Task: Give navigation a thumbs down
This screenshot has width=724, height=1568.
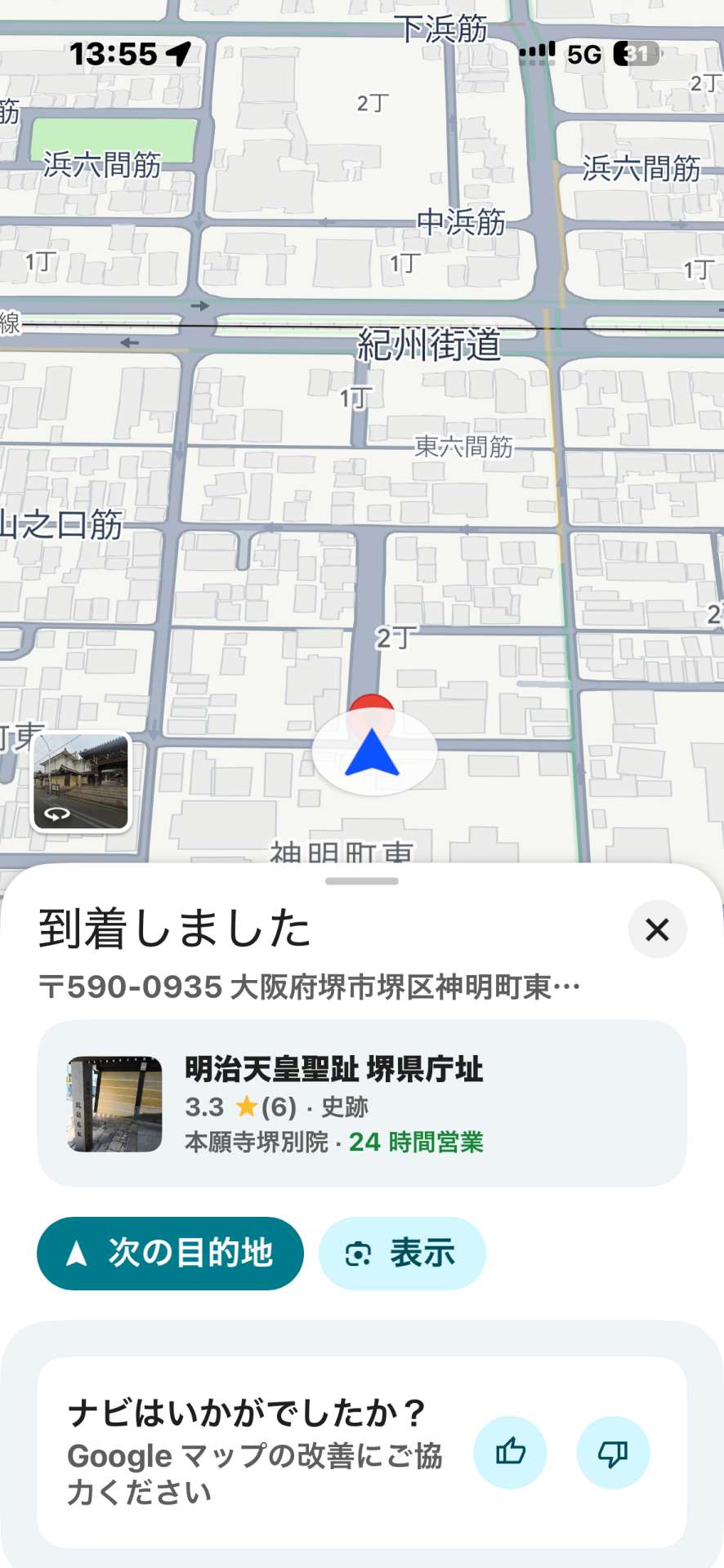Action: (x=613, y=1452)
